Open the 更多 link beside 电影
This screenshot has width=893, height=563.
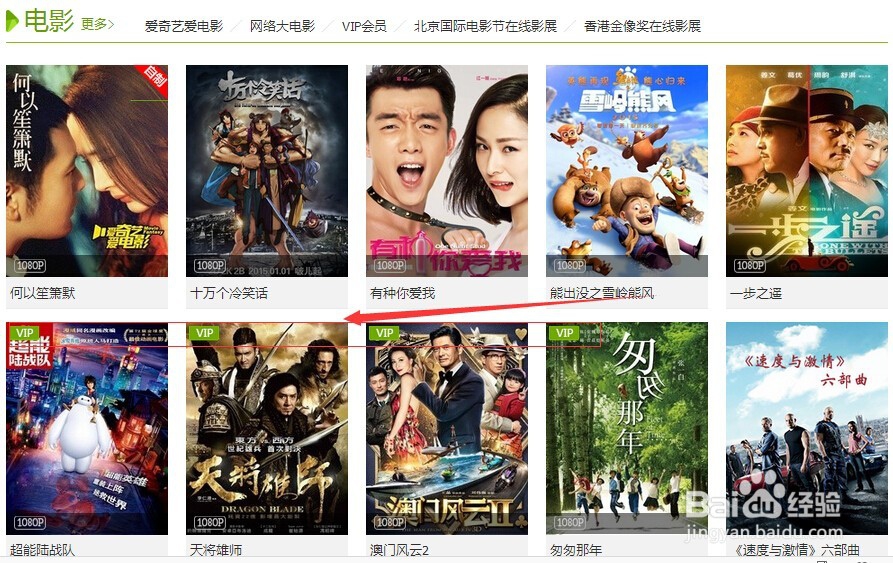pos(97,24)
